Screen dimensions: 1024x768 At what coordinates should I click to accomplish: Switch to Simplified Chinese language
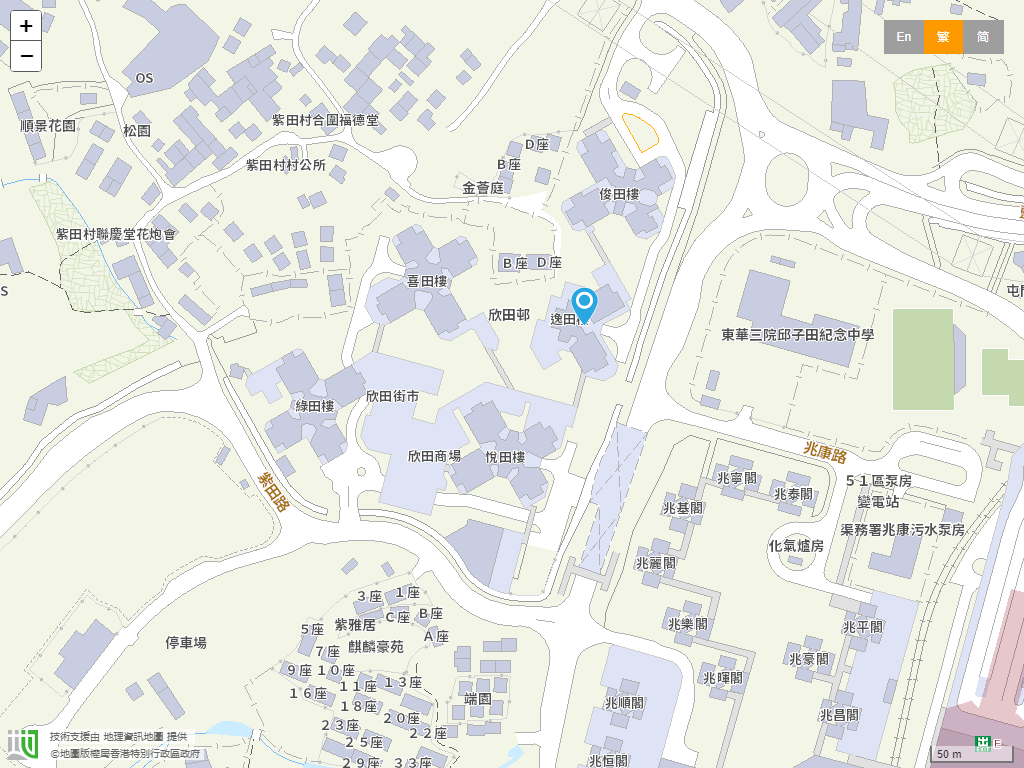pyautogui.click(x=983, y=37)
